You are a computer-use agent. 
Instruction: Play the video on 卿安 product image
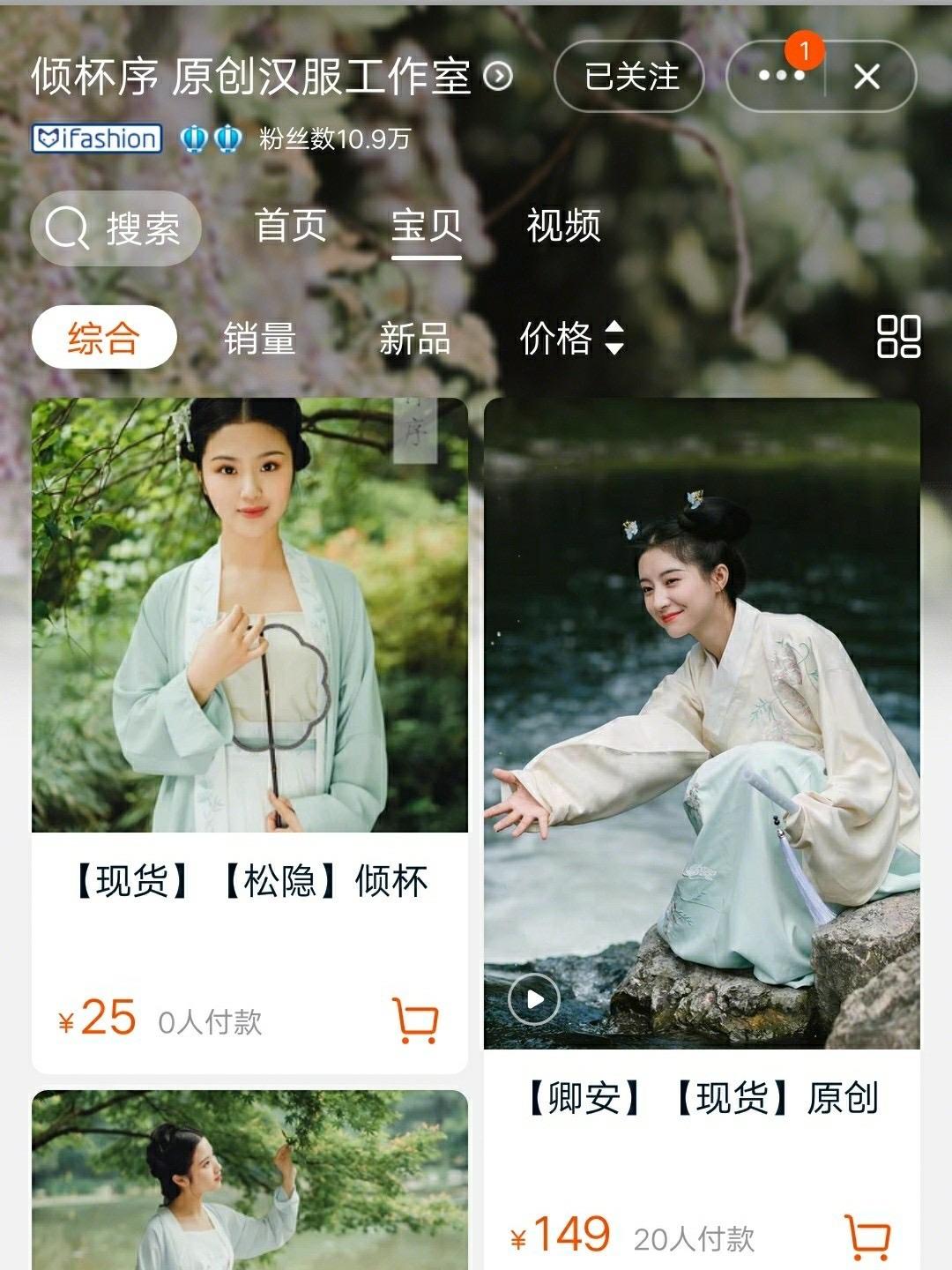tap(533, 999)
